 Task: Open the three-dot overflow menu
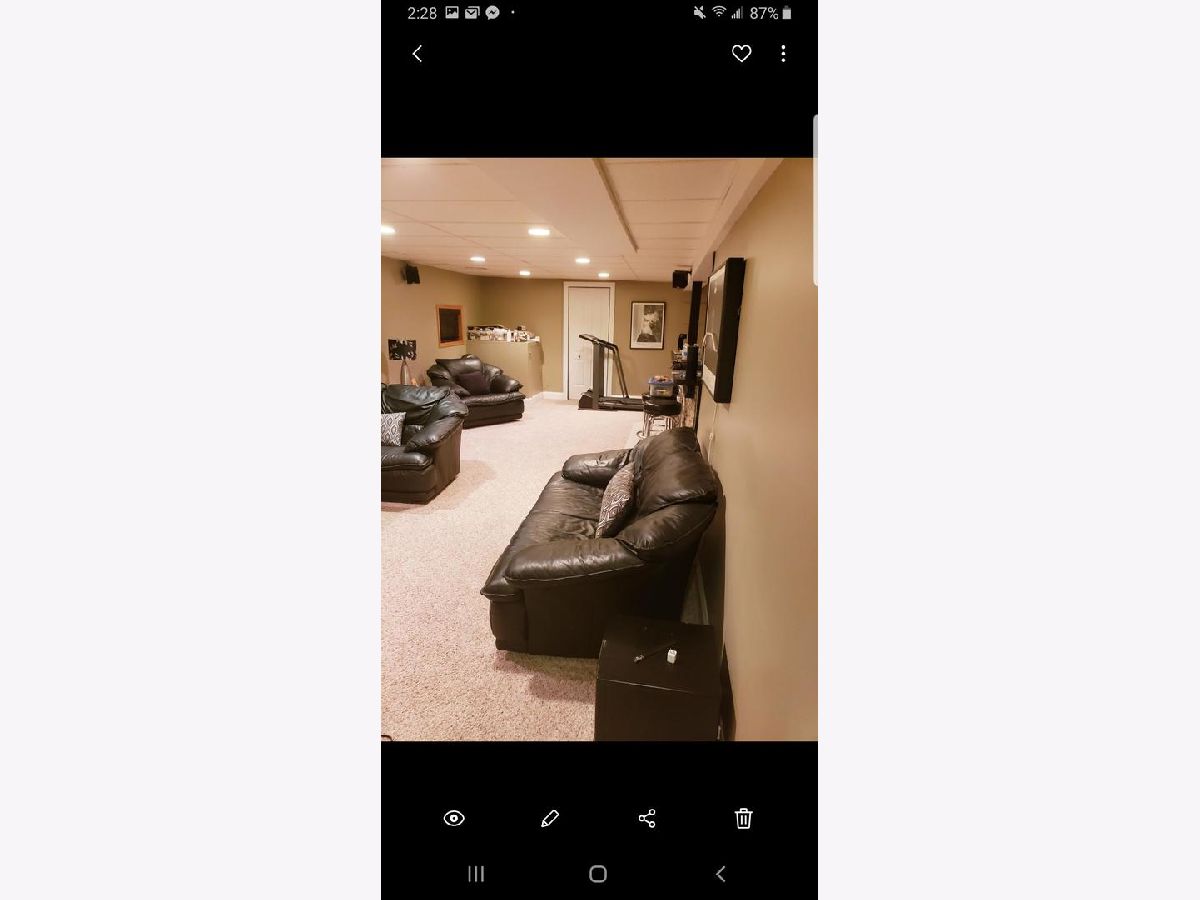coord(783,54)
